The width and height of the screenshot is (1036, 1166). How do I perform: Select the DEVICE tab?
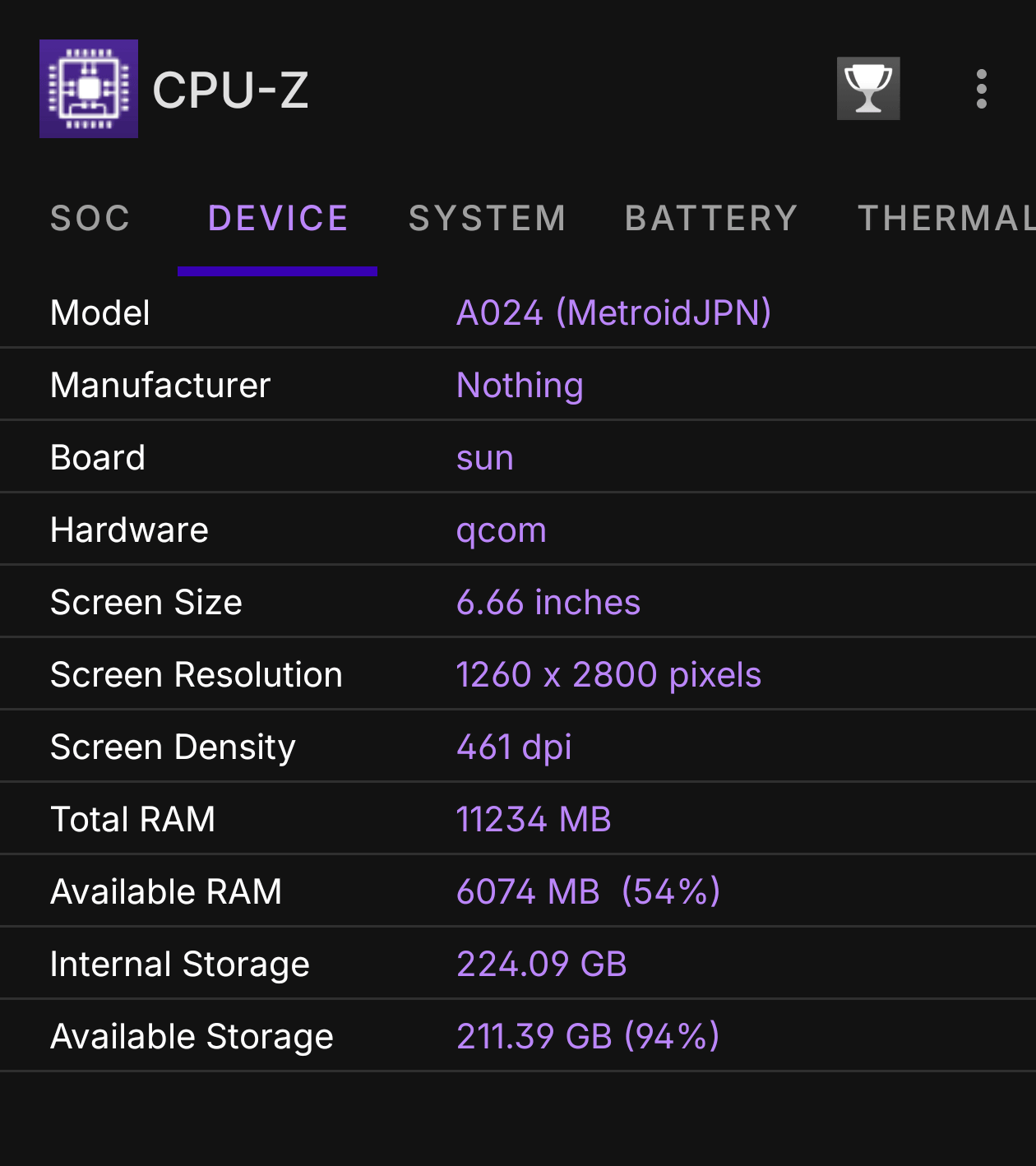(x=278, y=219)
